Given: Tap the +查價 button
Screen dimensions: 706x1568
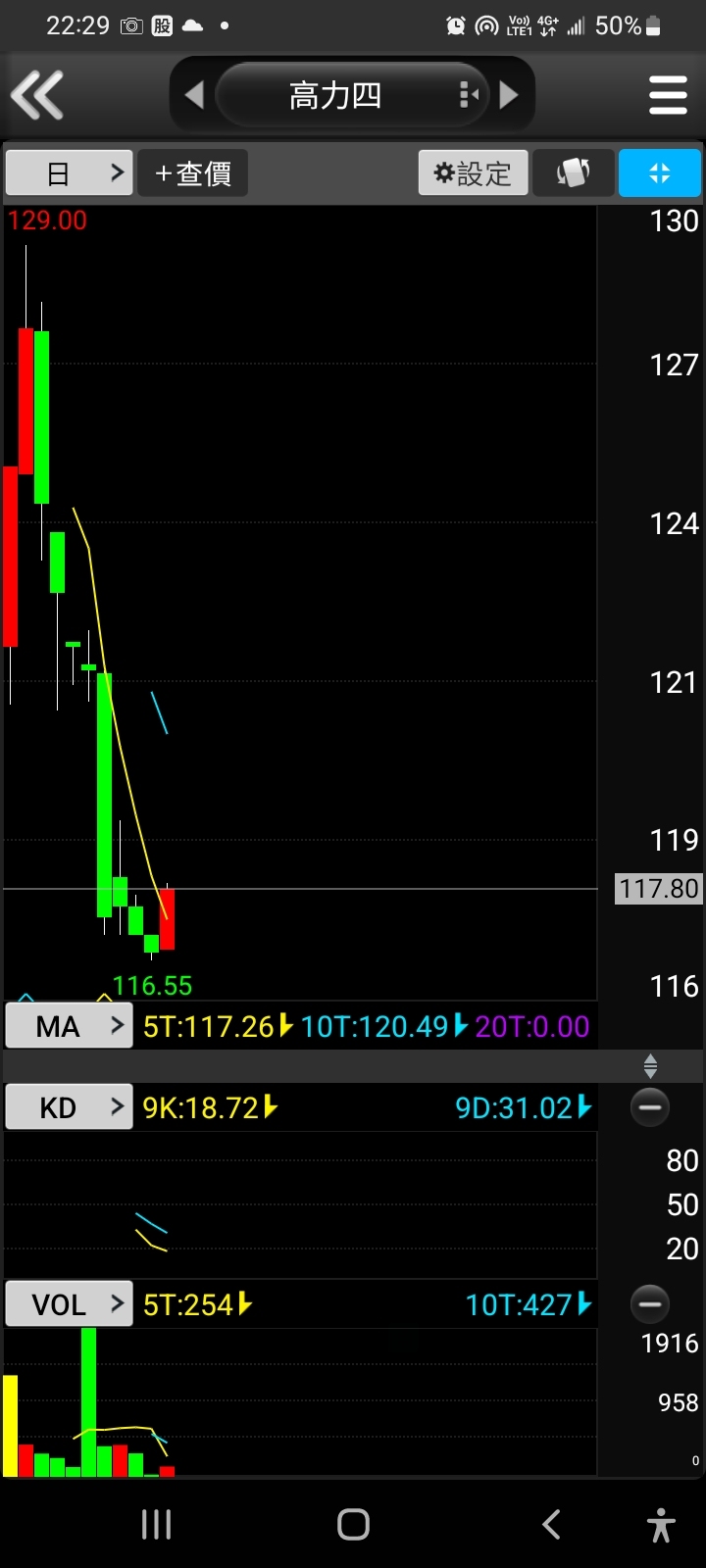Looking at the screenshot, I should coord(192,173).
